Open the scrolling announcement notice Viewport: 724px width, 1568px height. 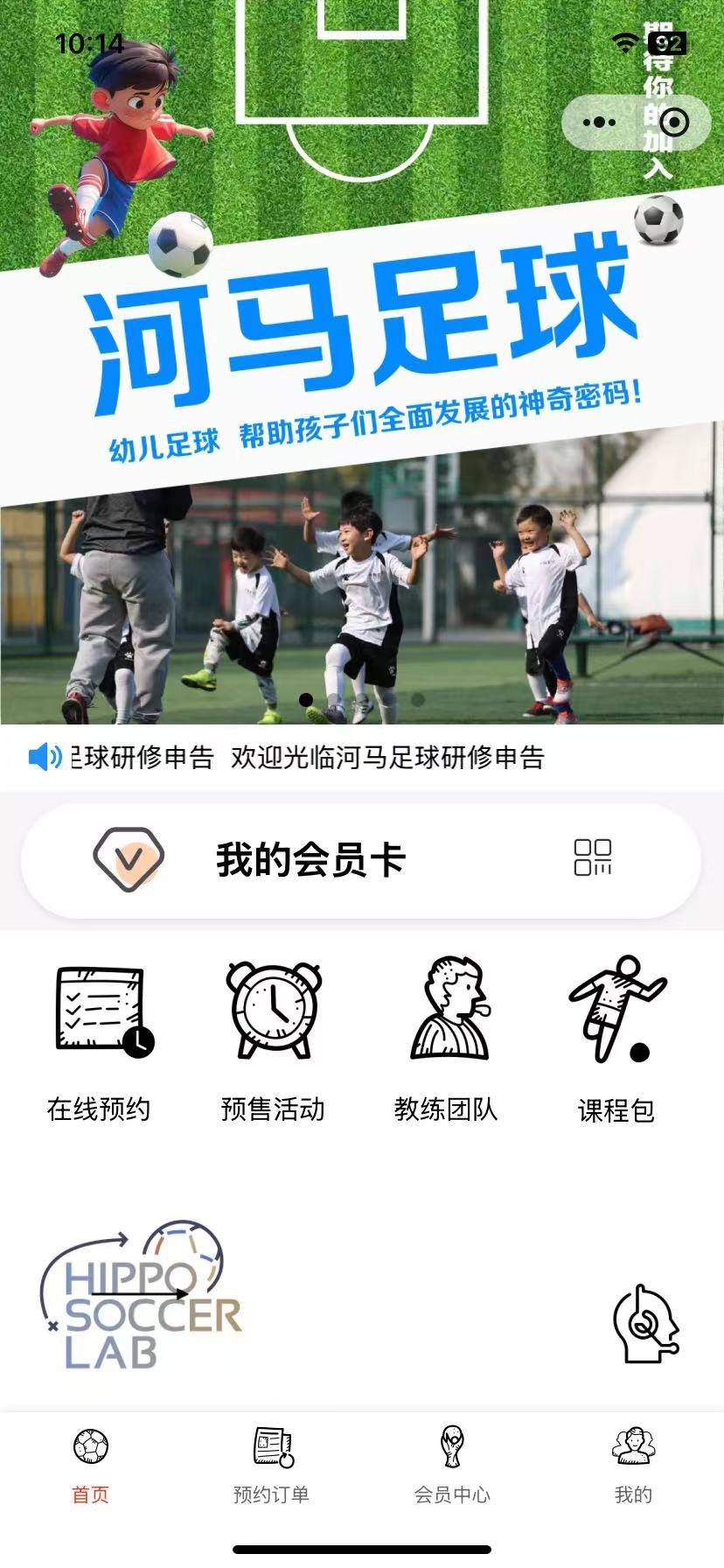click(x=362, y=757)
